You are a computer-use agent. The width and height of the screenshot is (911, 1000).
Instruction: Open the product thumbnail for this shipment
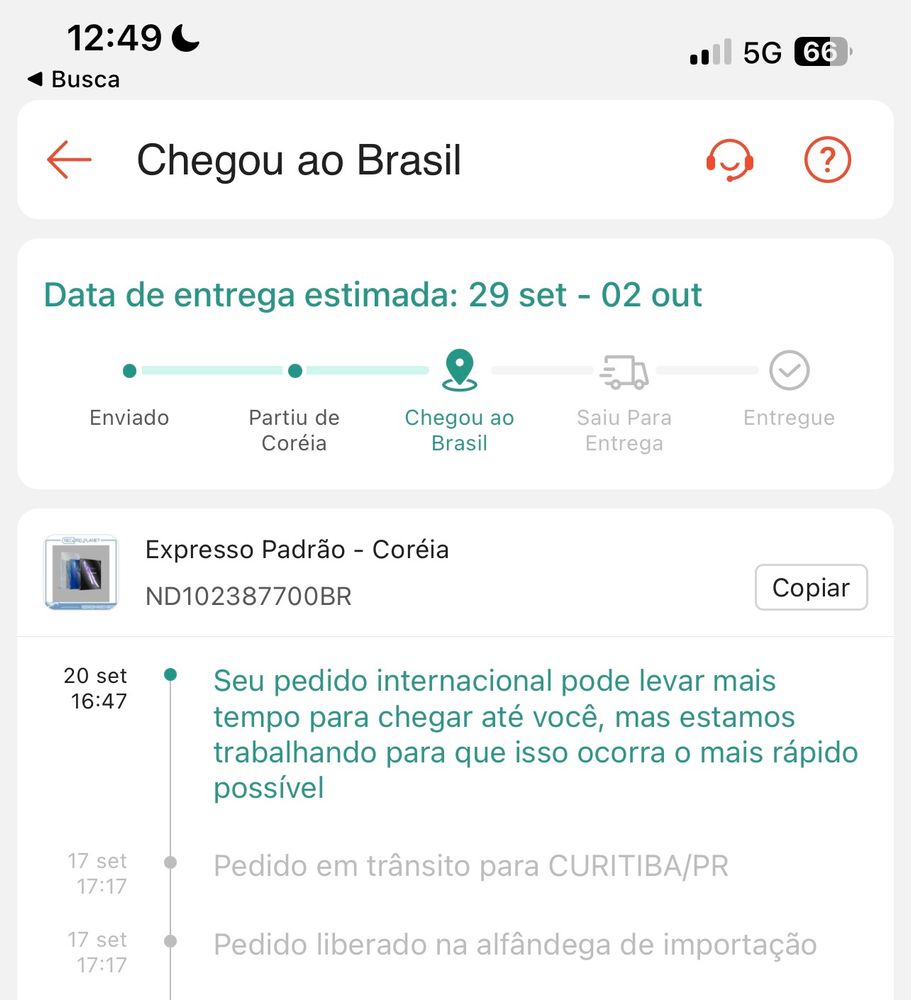[x=81, y=572]
